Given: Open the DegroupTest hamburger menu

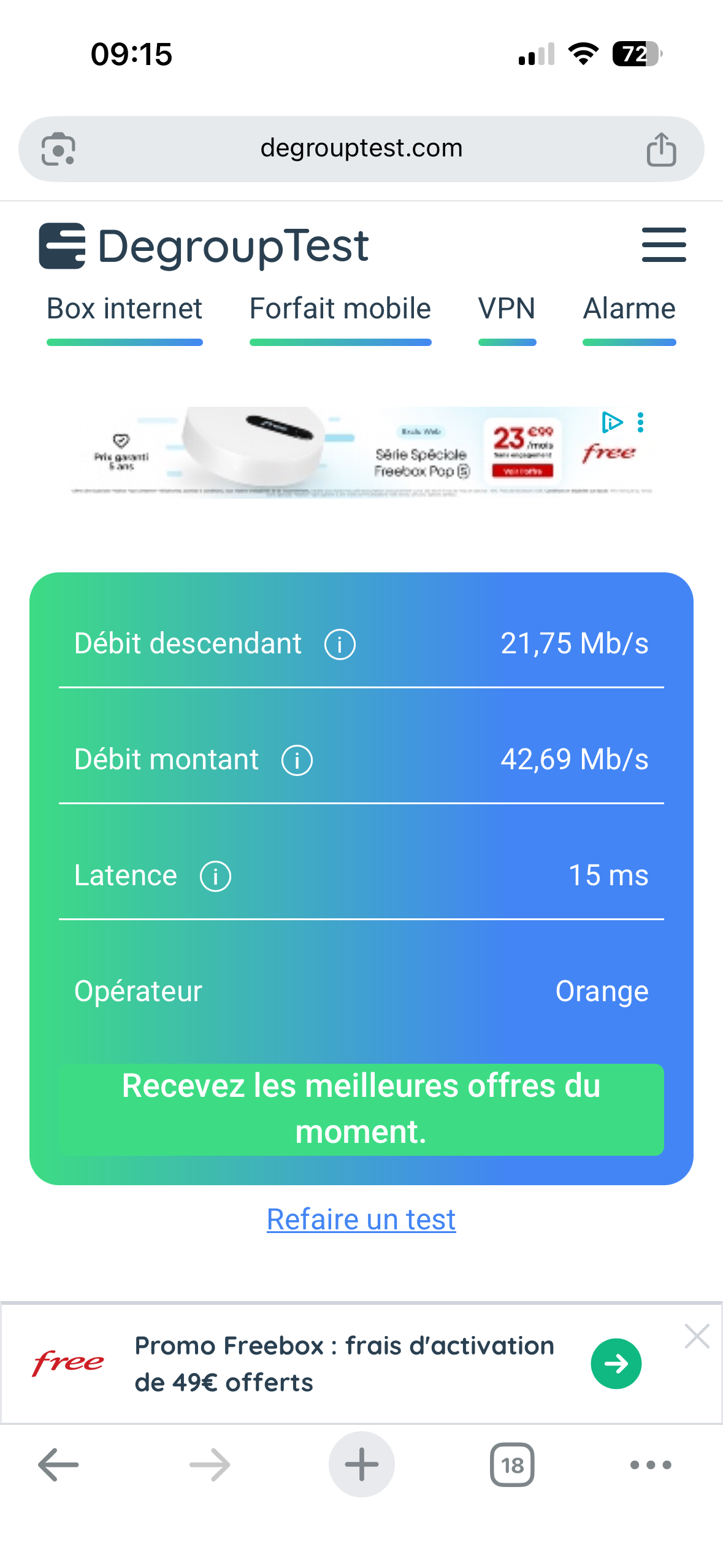Looking at the screenshot, I should (664, 245).
